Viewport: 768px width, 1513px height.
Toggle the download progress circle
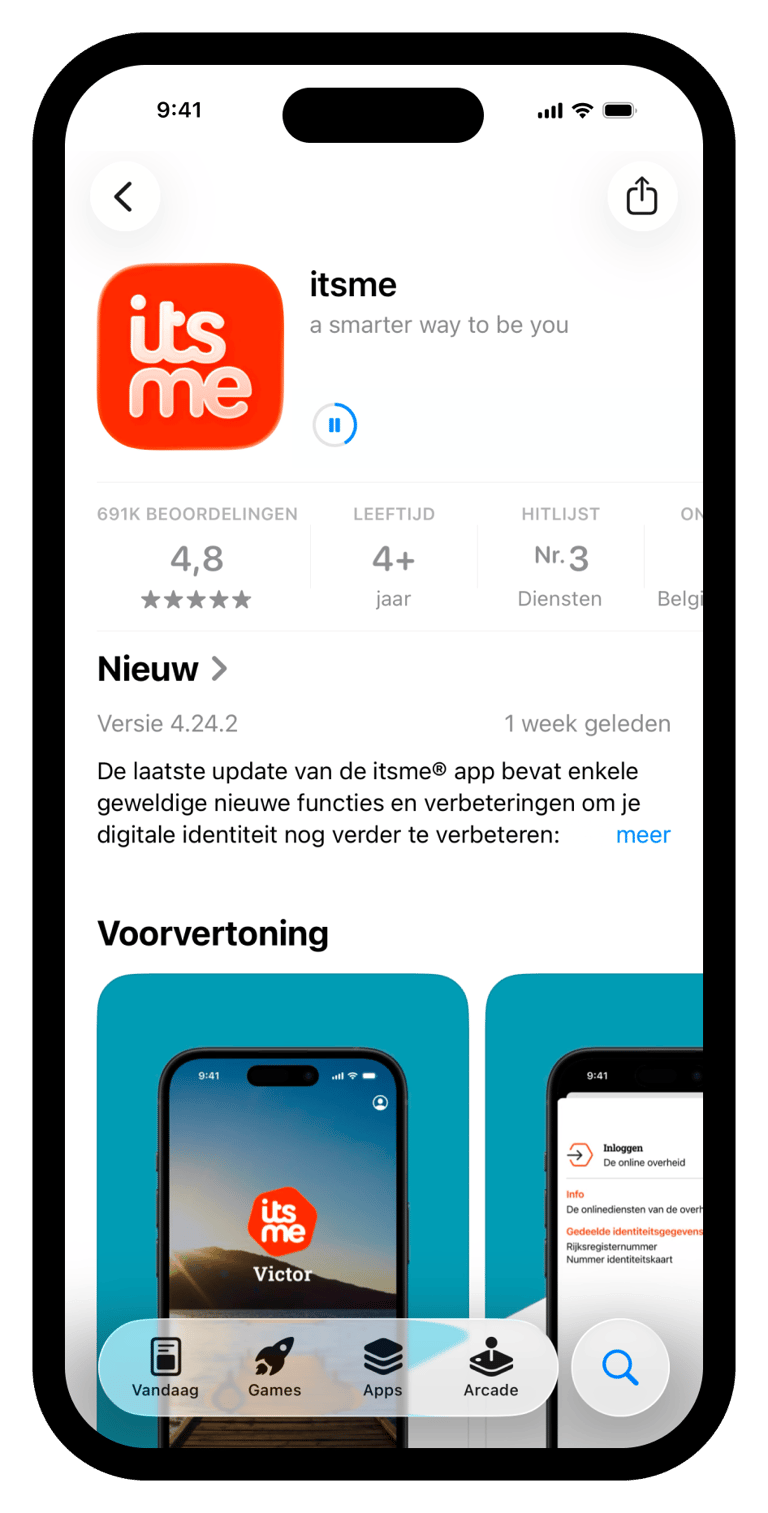(x=335, y=425)
